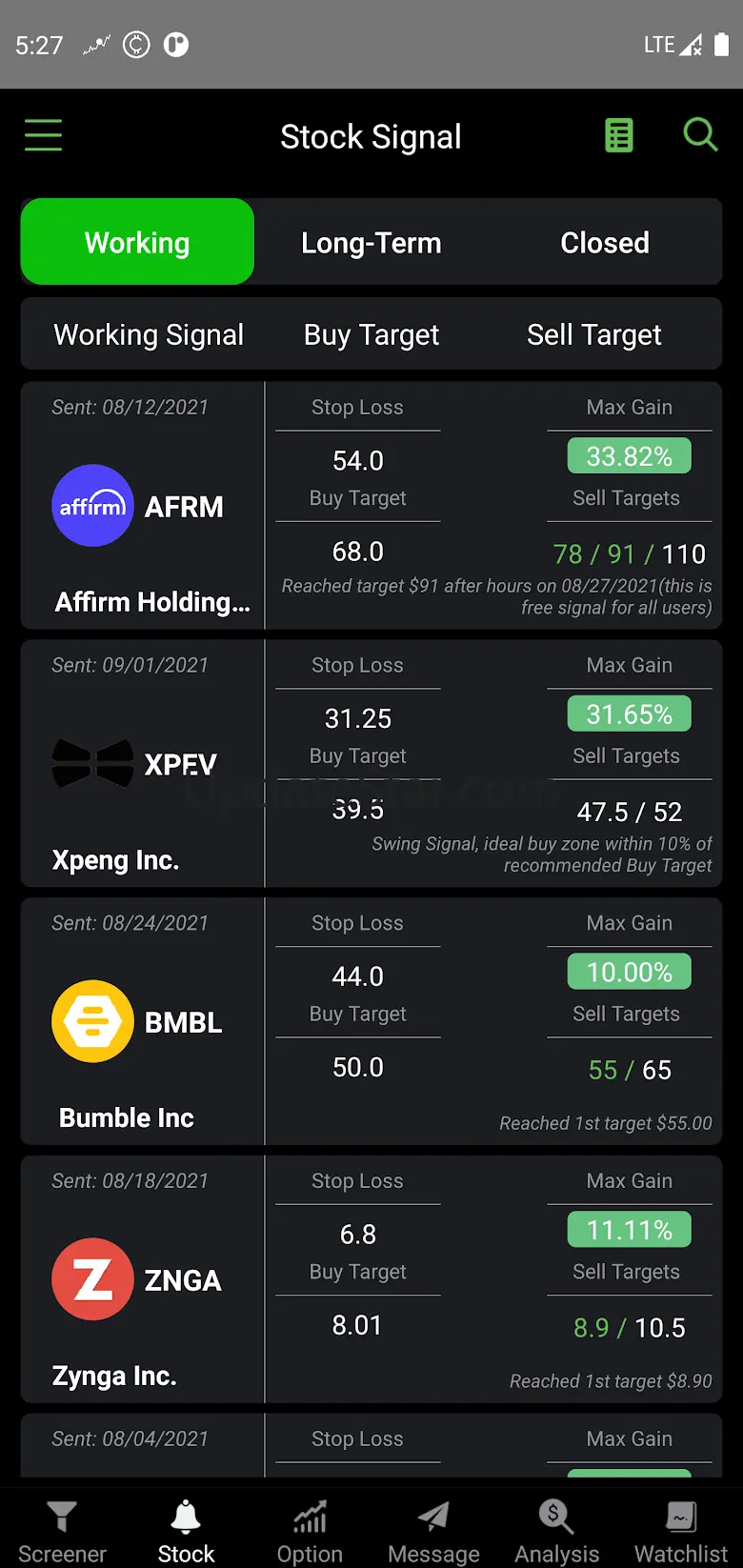
Task: Open the AFRM Affirm Holdings signal card
Action: pyautogui.click(x=371, y=506)
